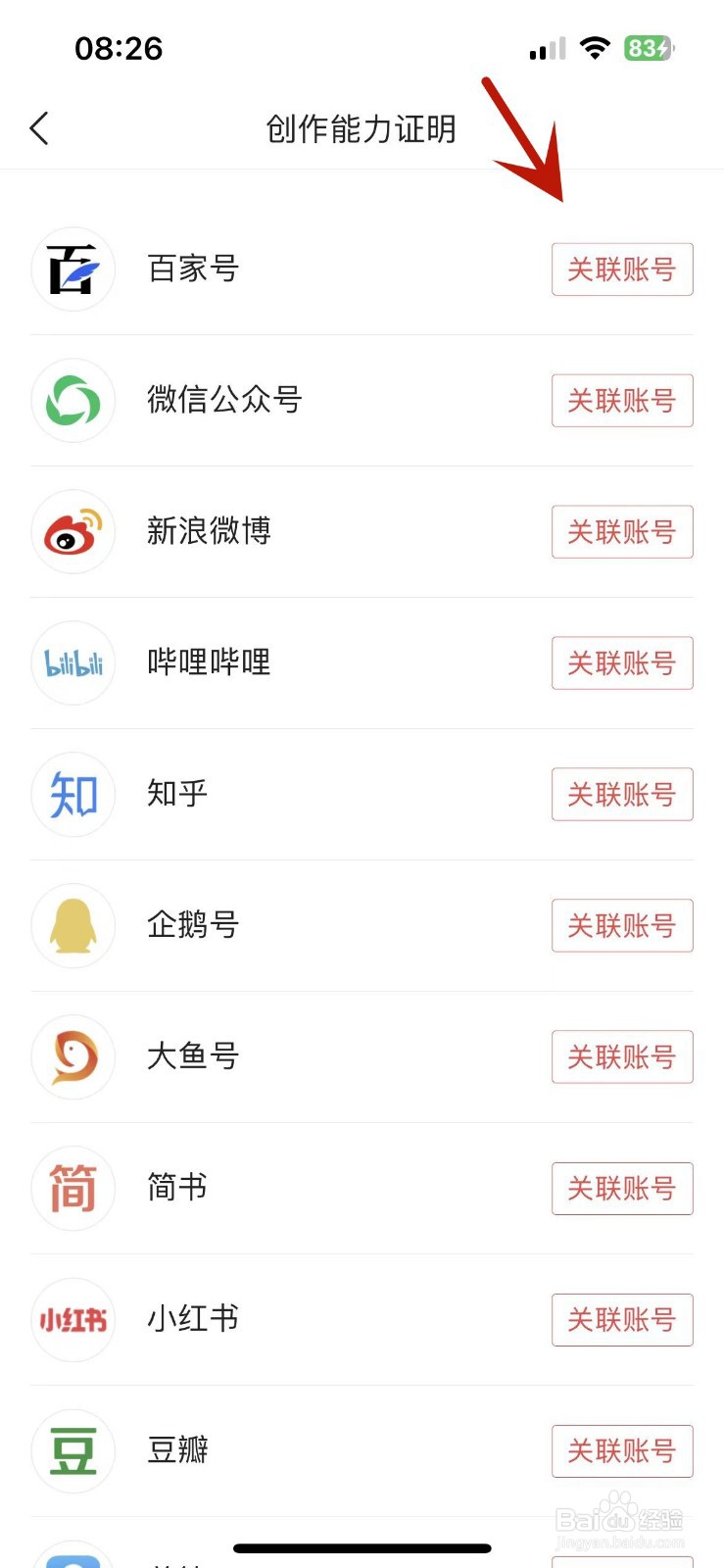Link the 哔哩哔哩 account
The image size is (724, 1568).
coord(622,663)
